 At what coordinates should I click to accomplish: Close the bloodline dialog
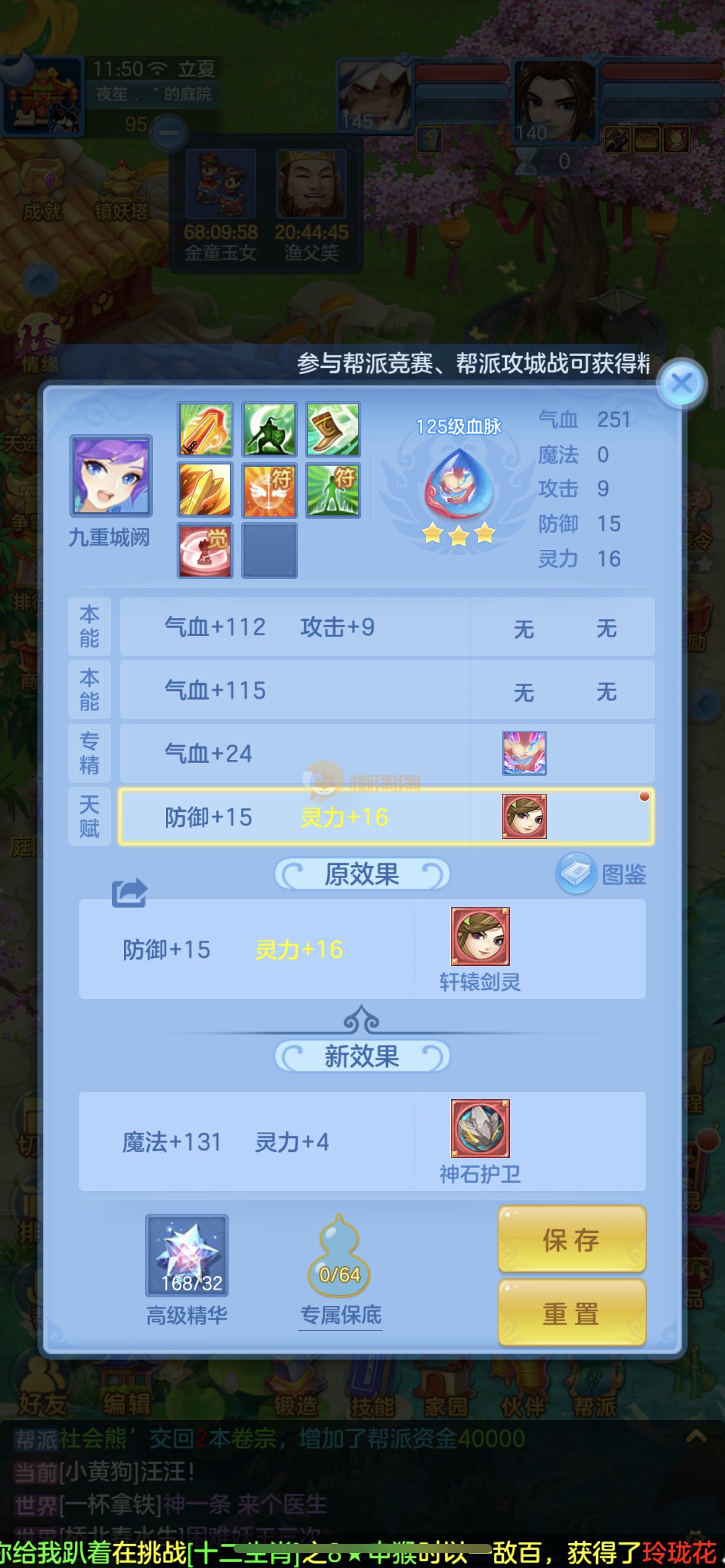pos(682,383)
